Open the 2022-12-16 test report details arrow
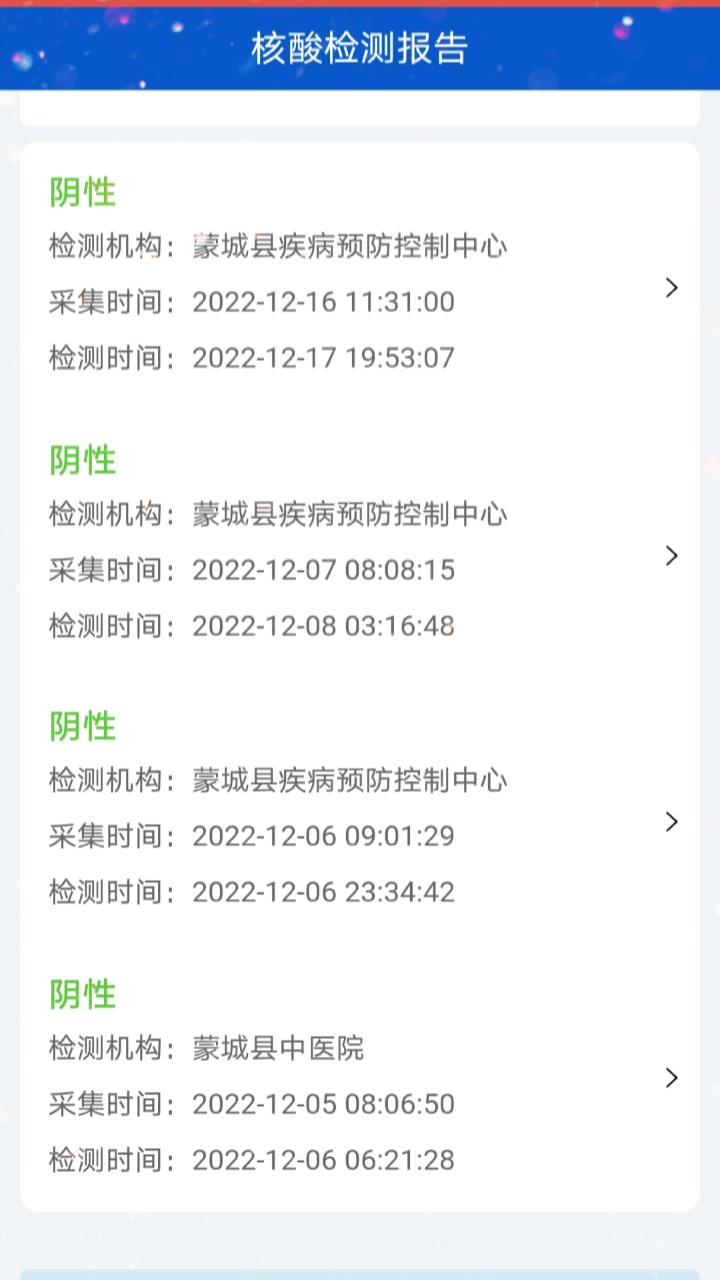Viewport: 720px width, 1280px height. [672, 288]
